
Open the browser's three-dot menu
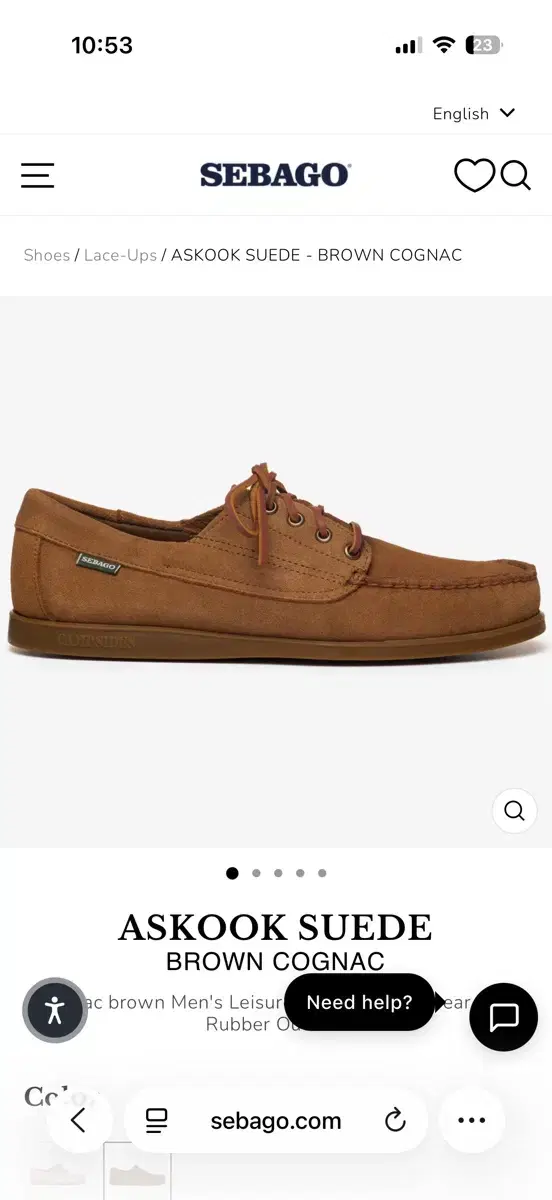[x=471, y=1120]
